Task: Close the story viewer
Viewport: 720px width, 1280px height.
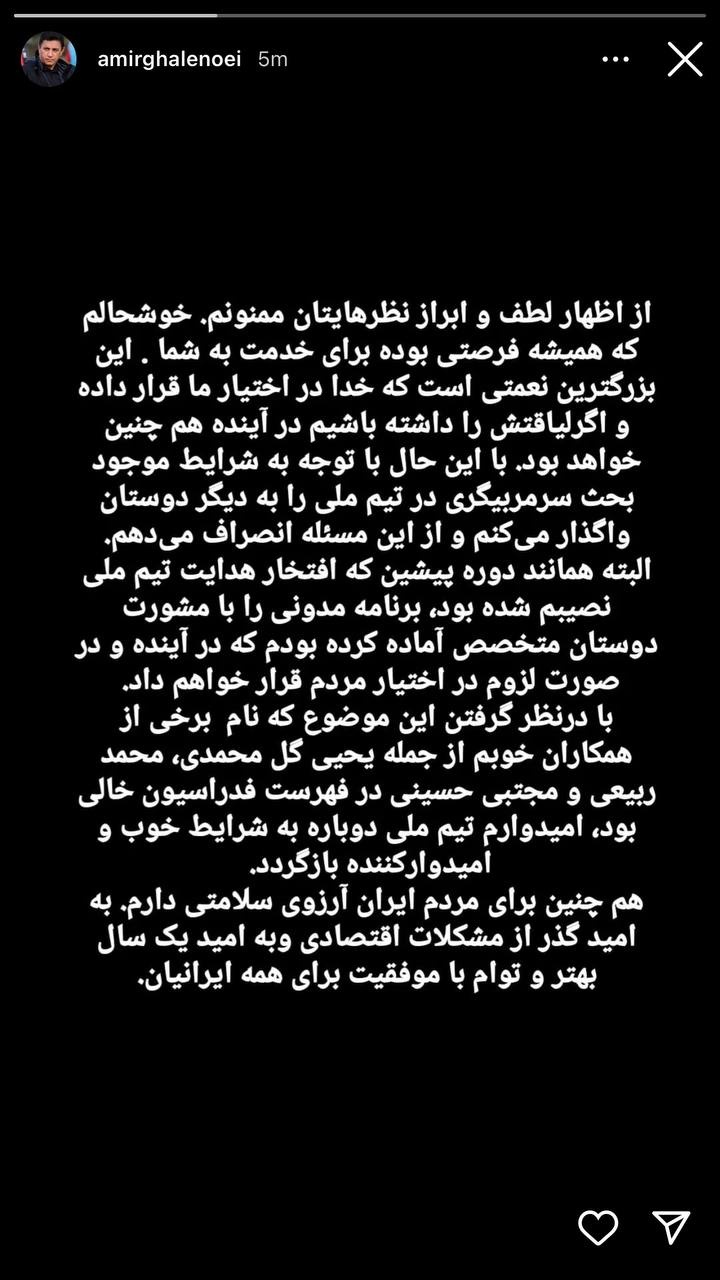Action: [x=685, y=59]
